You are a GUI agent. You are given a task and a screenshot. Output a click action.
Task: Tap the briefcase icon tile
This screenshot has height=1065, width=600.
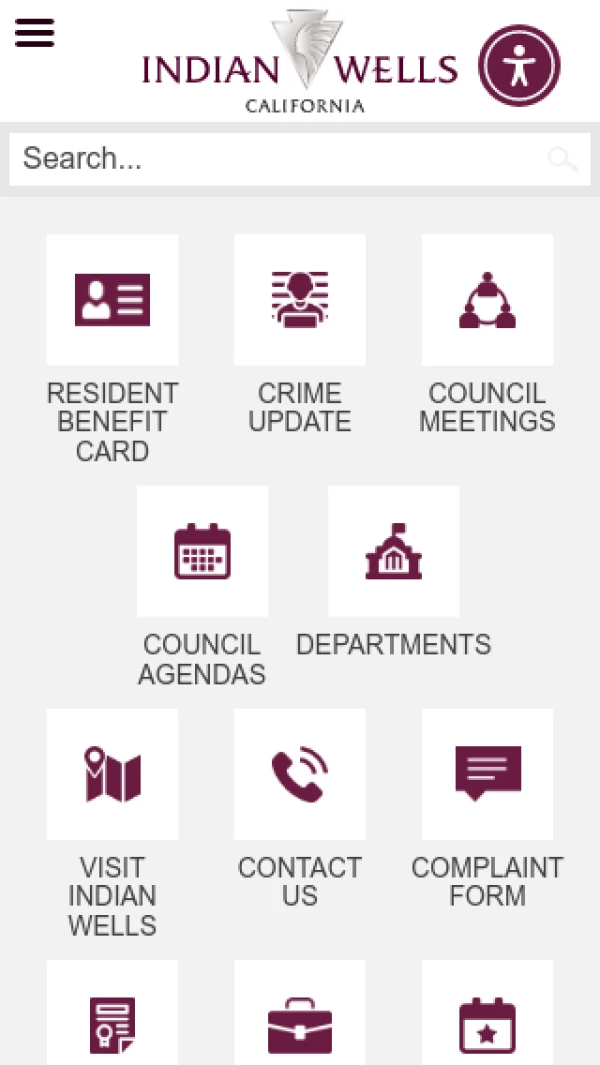click(x=299, y=1020)
